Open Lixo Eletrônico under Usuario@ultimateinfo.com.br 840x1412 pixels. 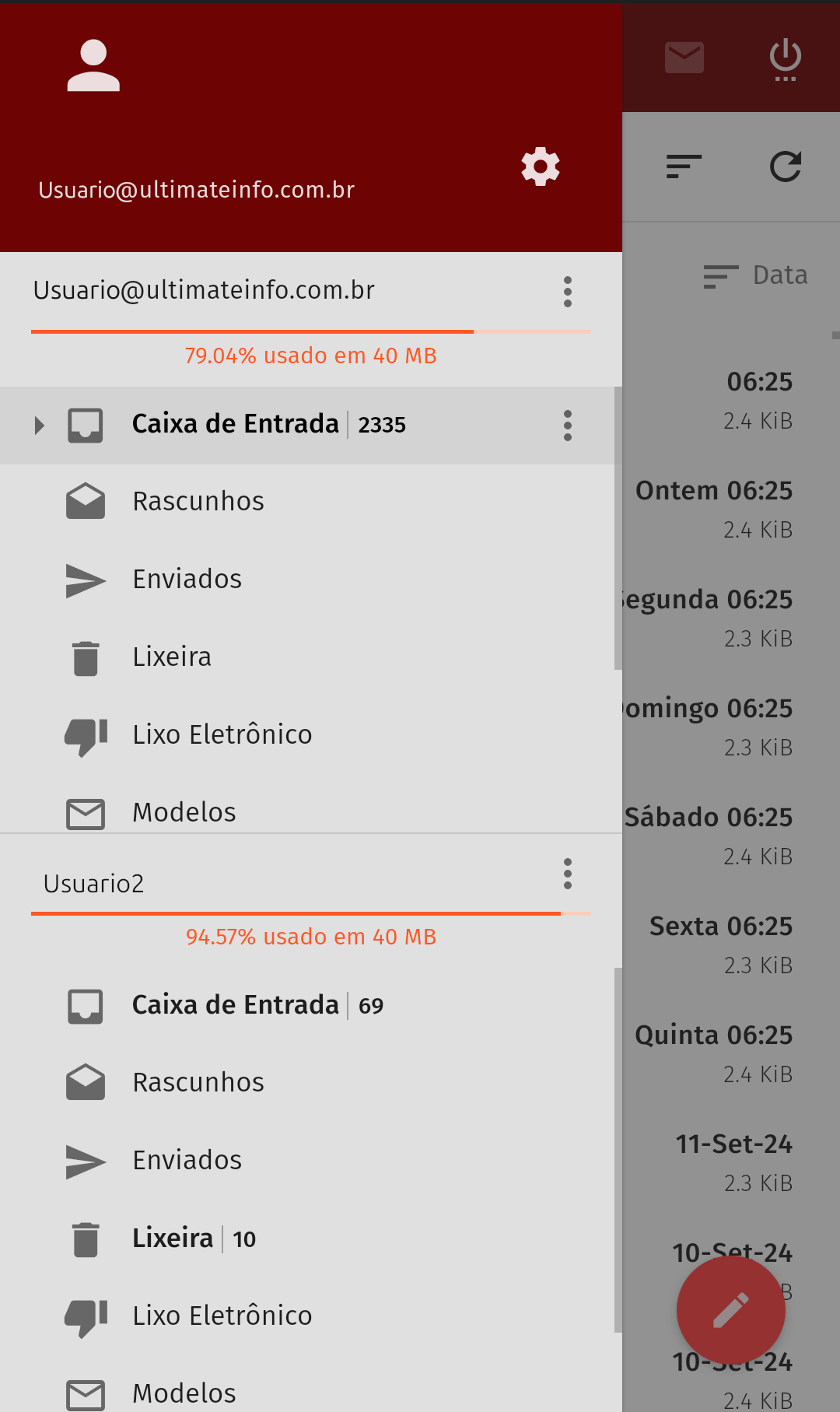(222, 735)
